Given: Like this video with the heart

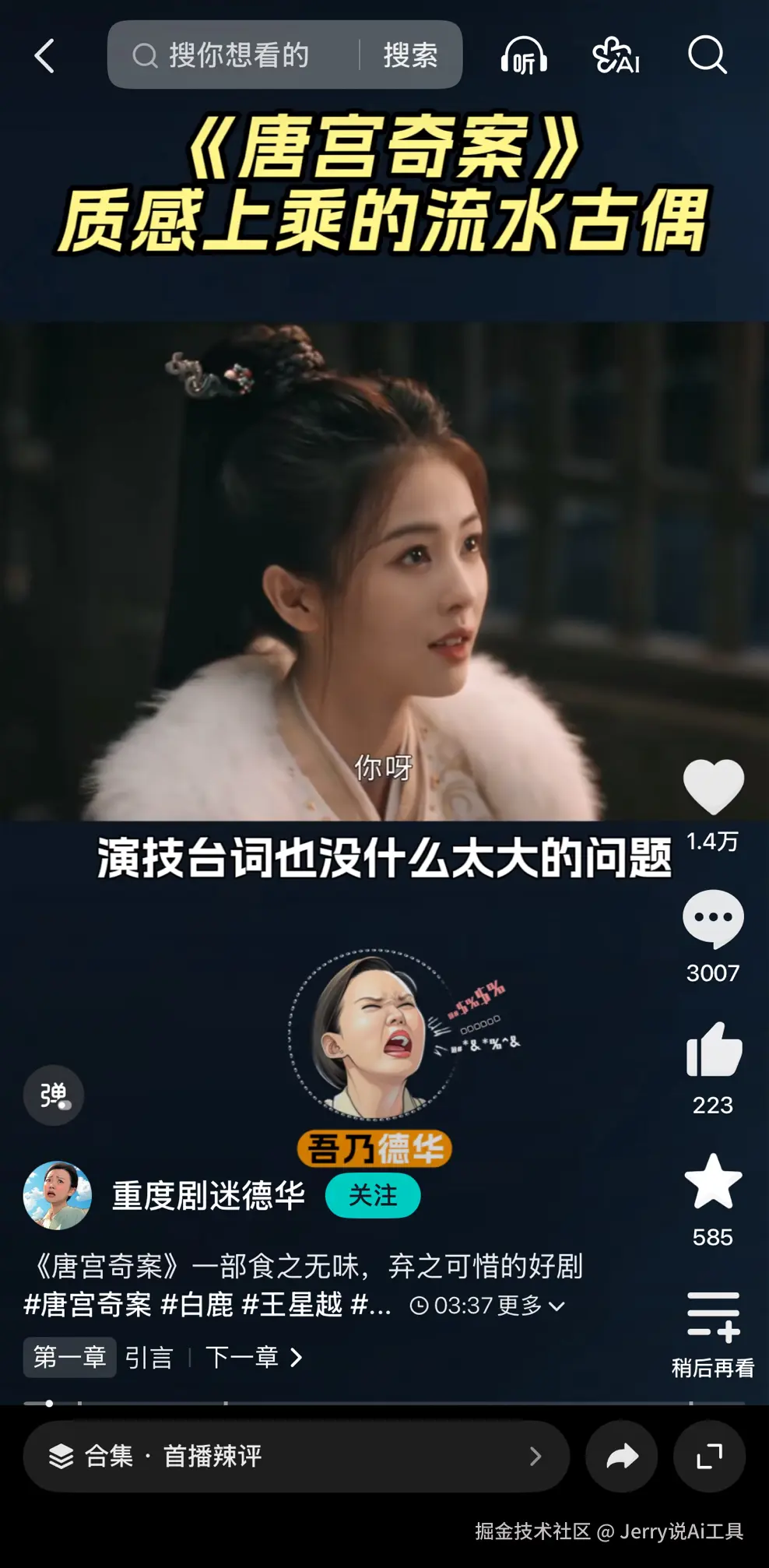Looking at the screenshot, I should (713, 786).
